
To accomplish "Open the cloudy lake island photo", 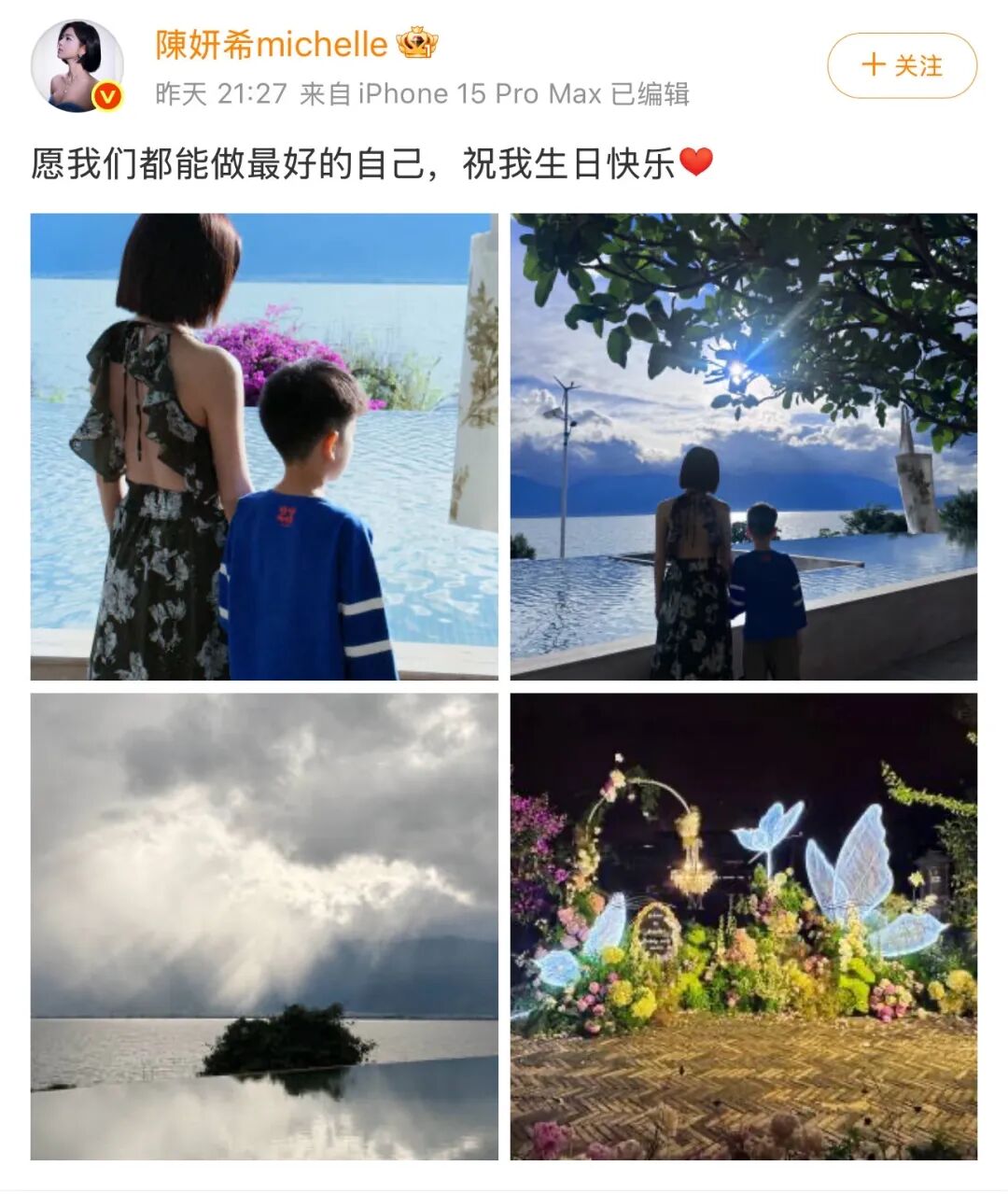I will coord(264,926).
